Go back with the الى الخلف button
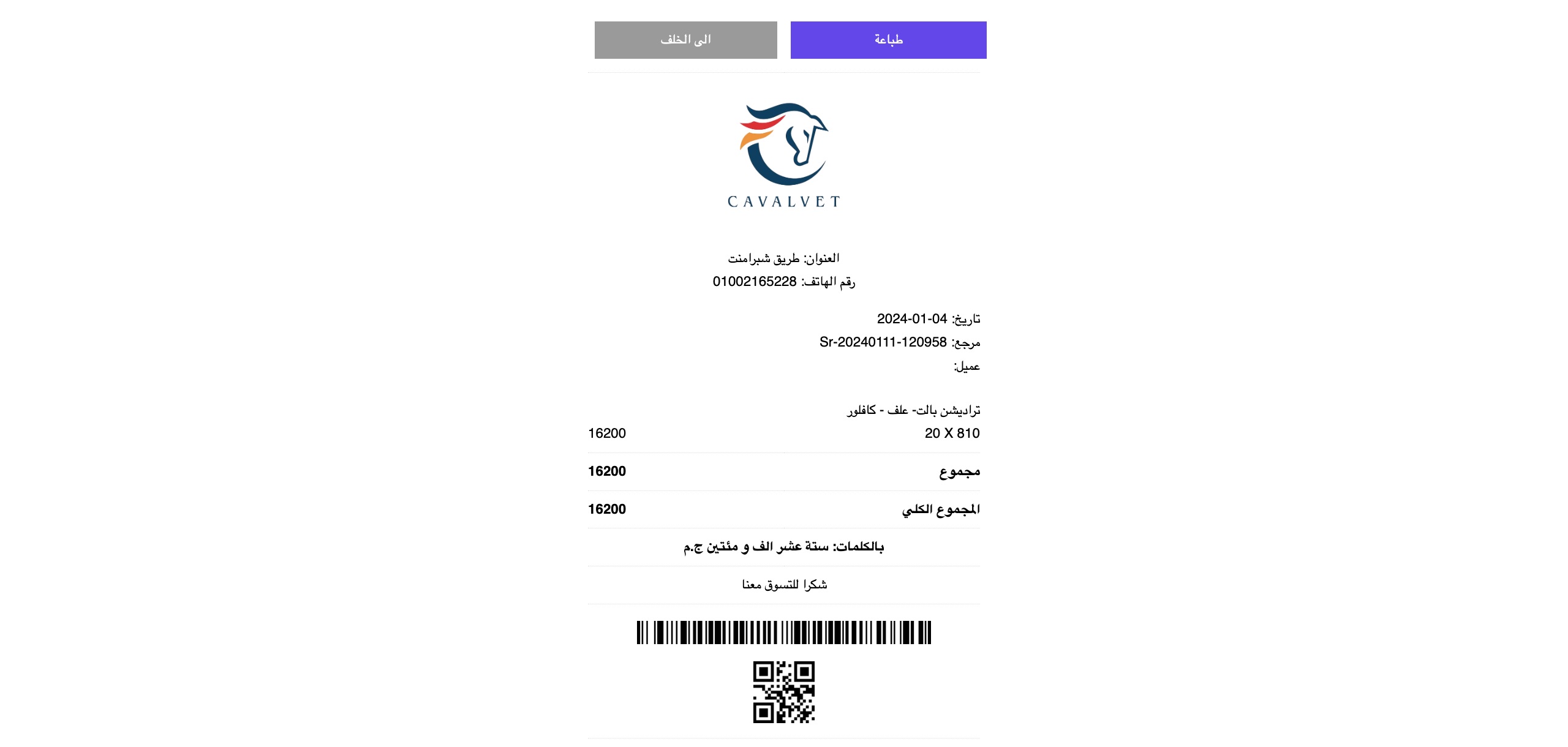Screen dimensions: 1568x747 click(x=685, y=40)
